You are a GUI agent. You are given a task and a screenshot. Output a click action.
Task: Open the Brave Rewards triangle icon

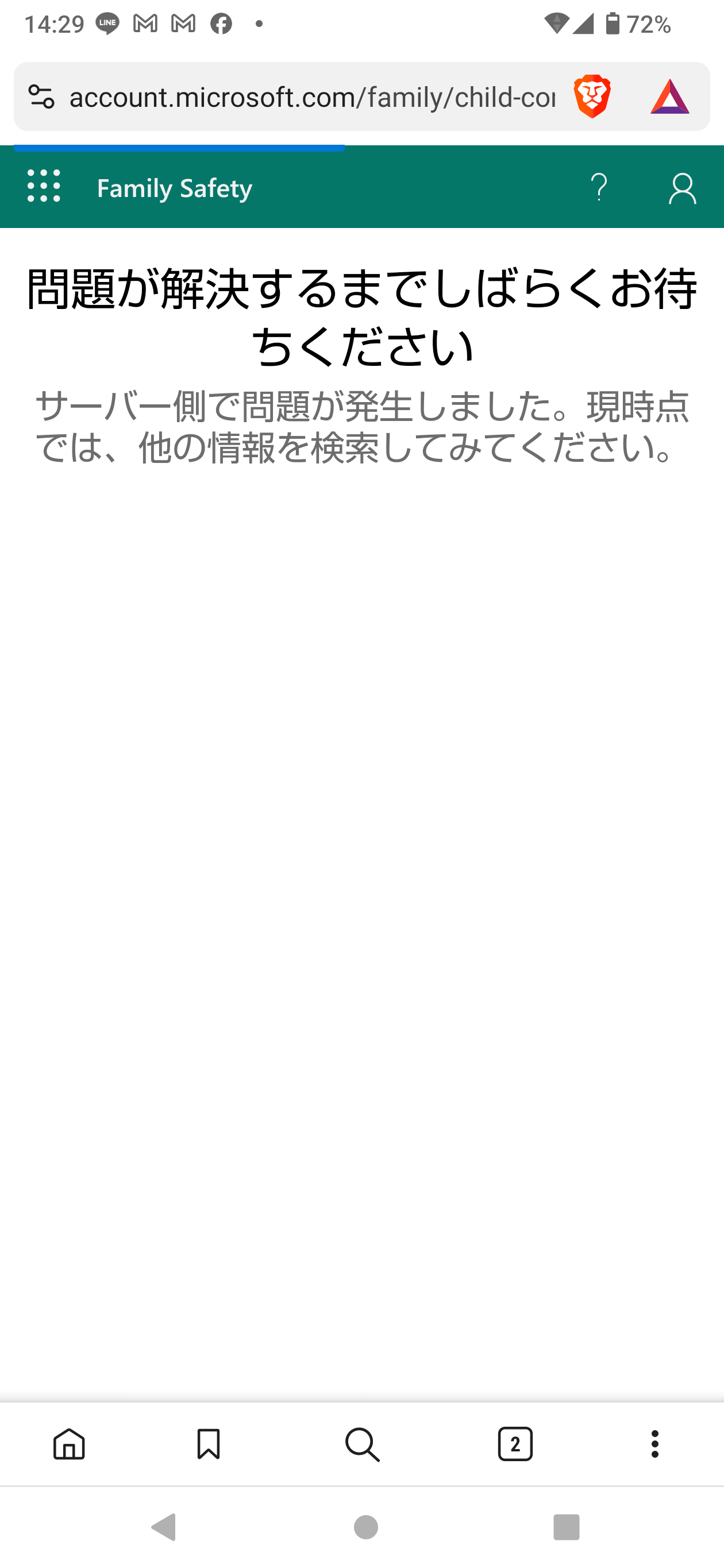point(670,95)
